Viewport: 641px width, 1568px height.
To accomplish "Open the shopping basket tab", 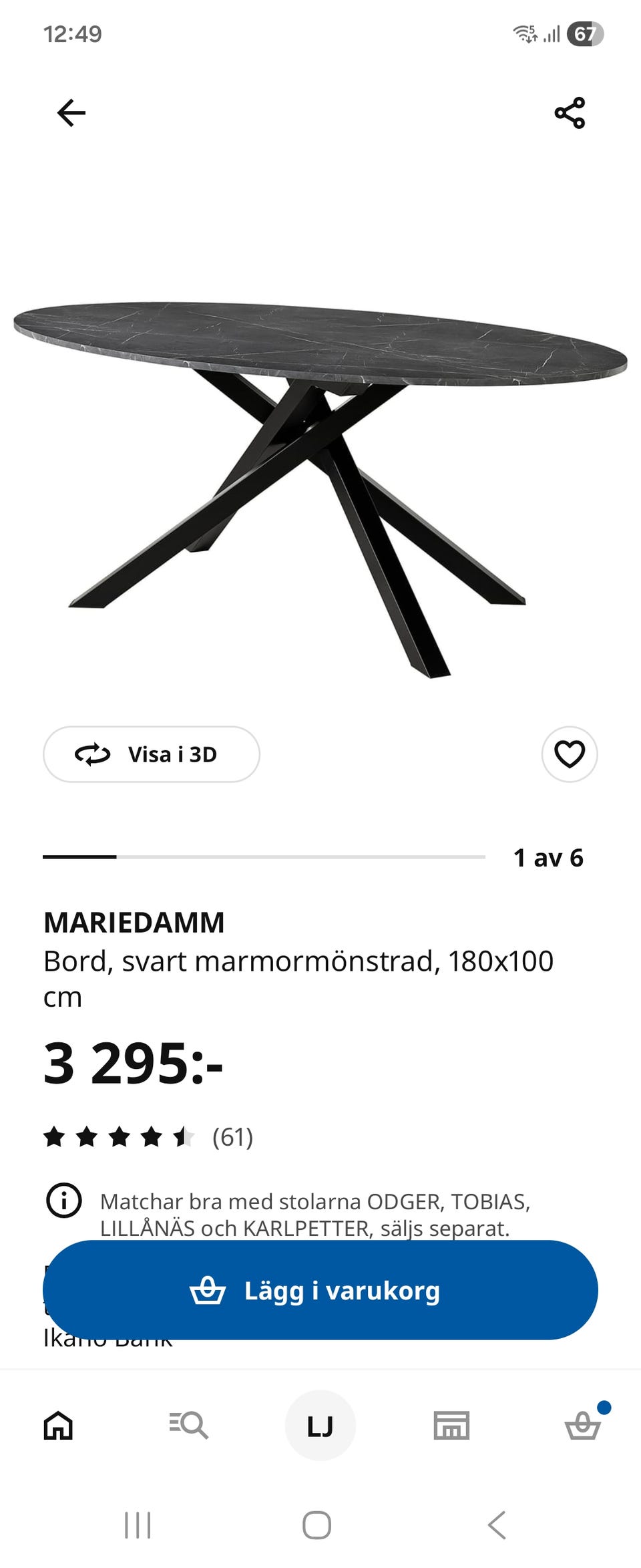I will point(583,1425).
